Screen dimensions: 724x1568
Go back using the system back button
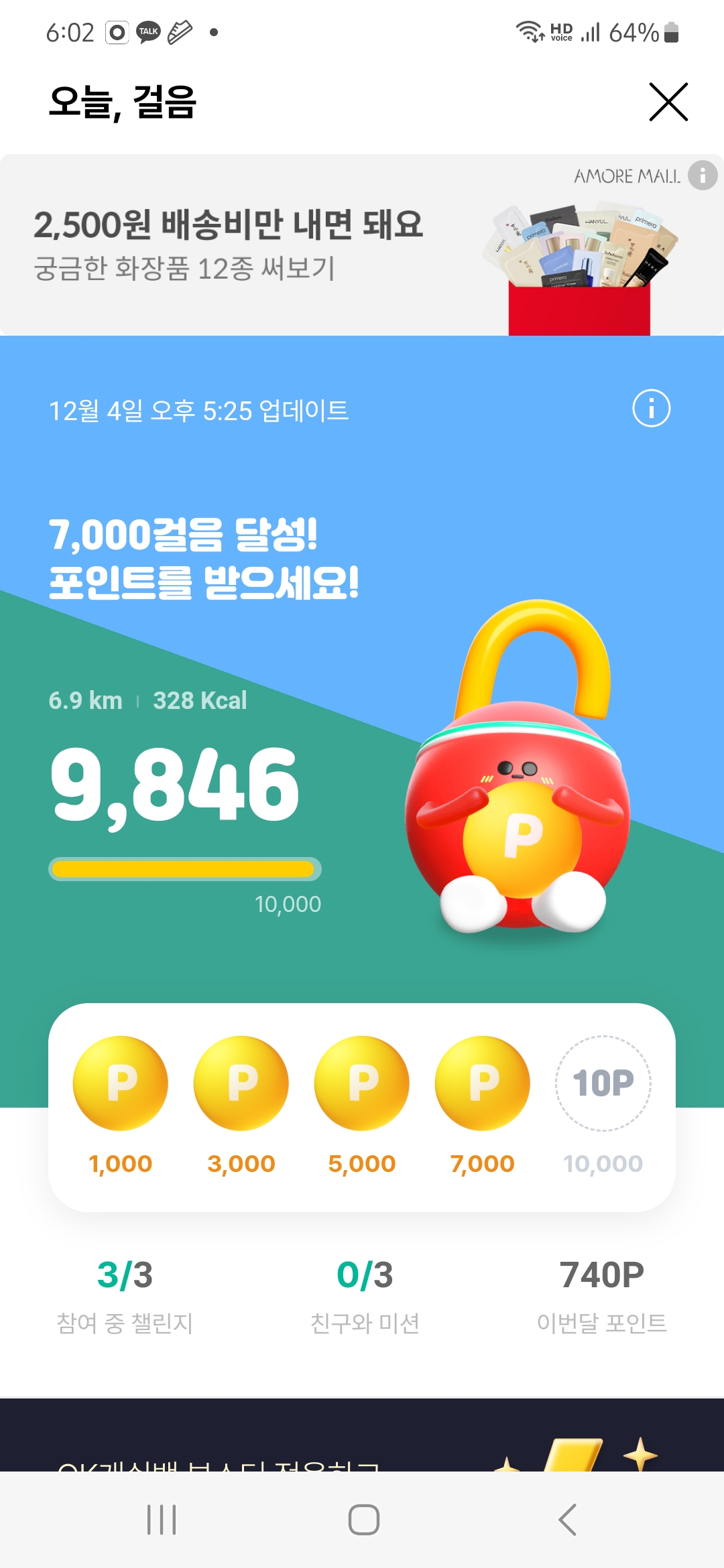coord(567,1520)
